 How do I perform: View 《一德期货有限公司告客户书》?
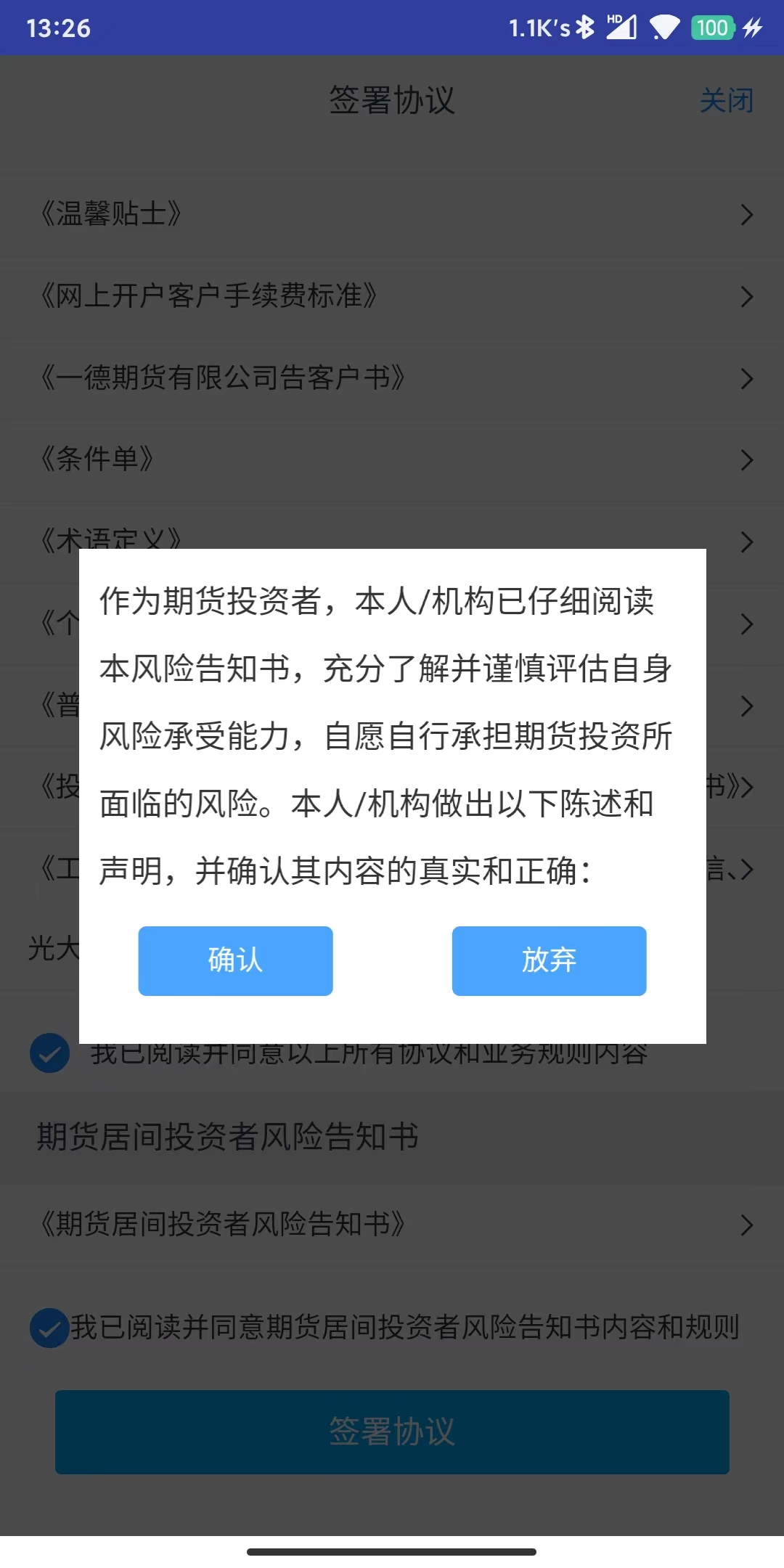coord(392,378)
